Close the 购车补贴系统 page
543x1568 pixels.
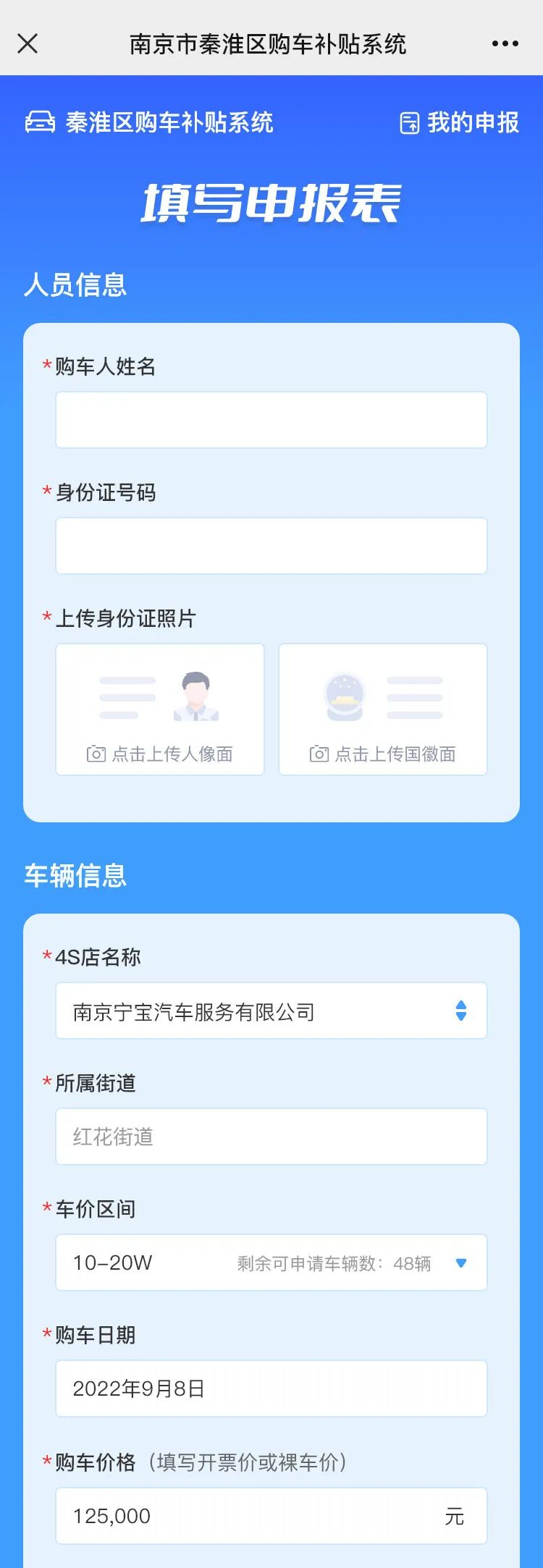click(x=28, y=44)
